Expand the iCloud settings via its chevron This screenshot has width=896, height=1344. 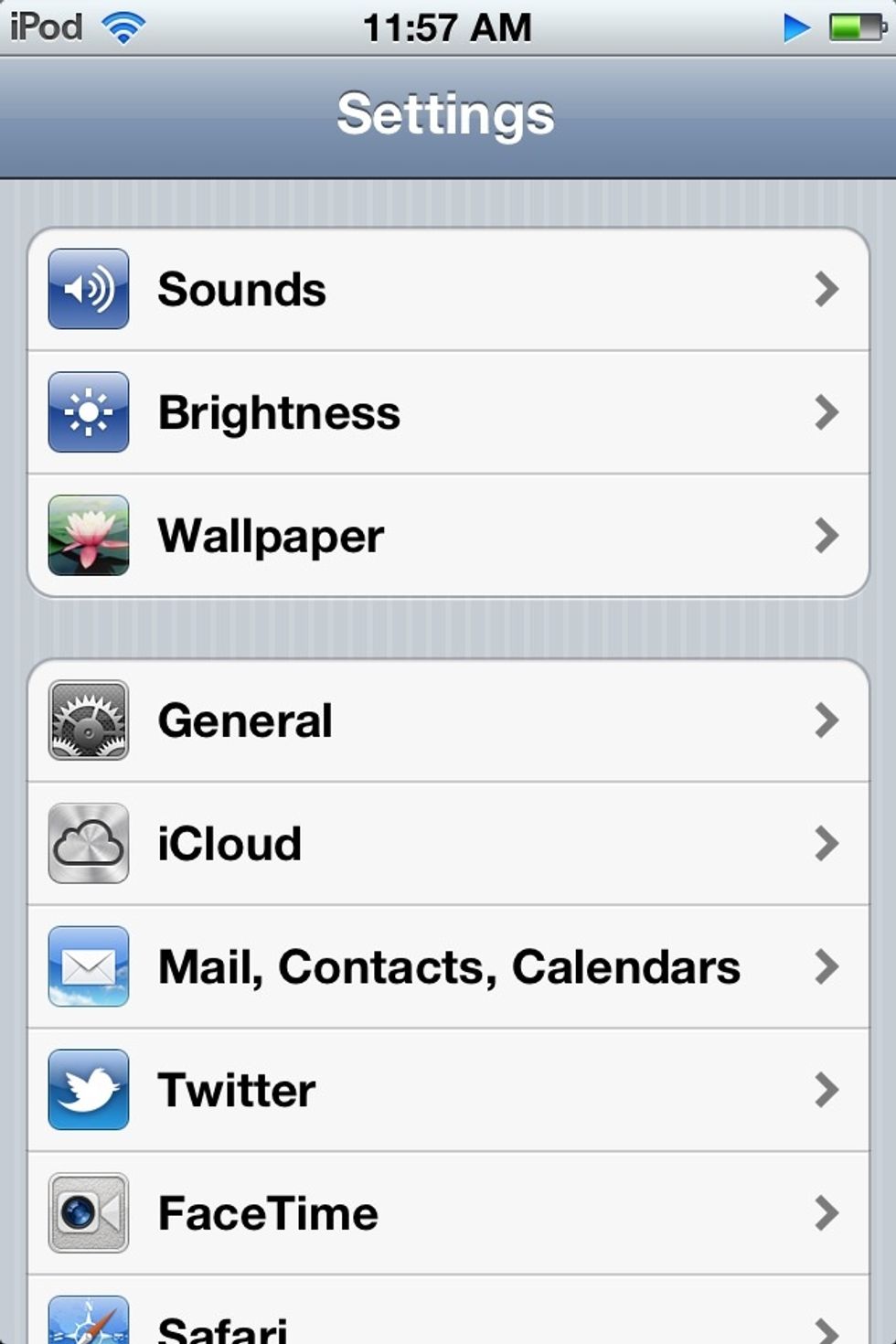(826, 843)
